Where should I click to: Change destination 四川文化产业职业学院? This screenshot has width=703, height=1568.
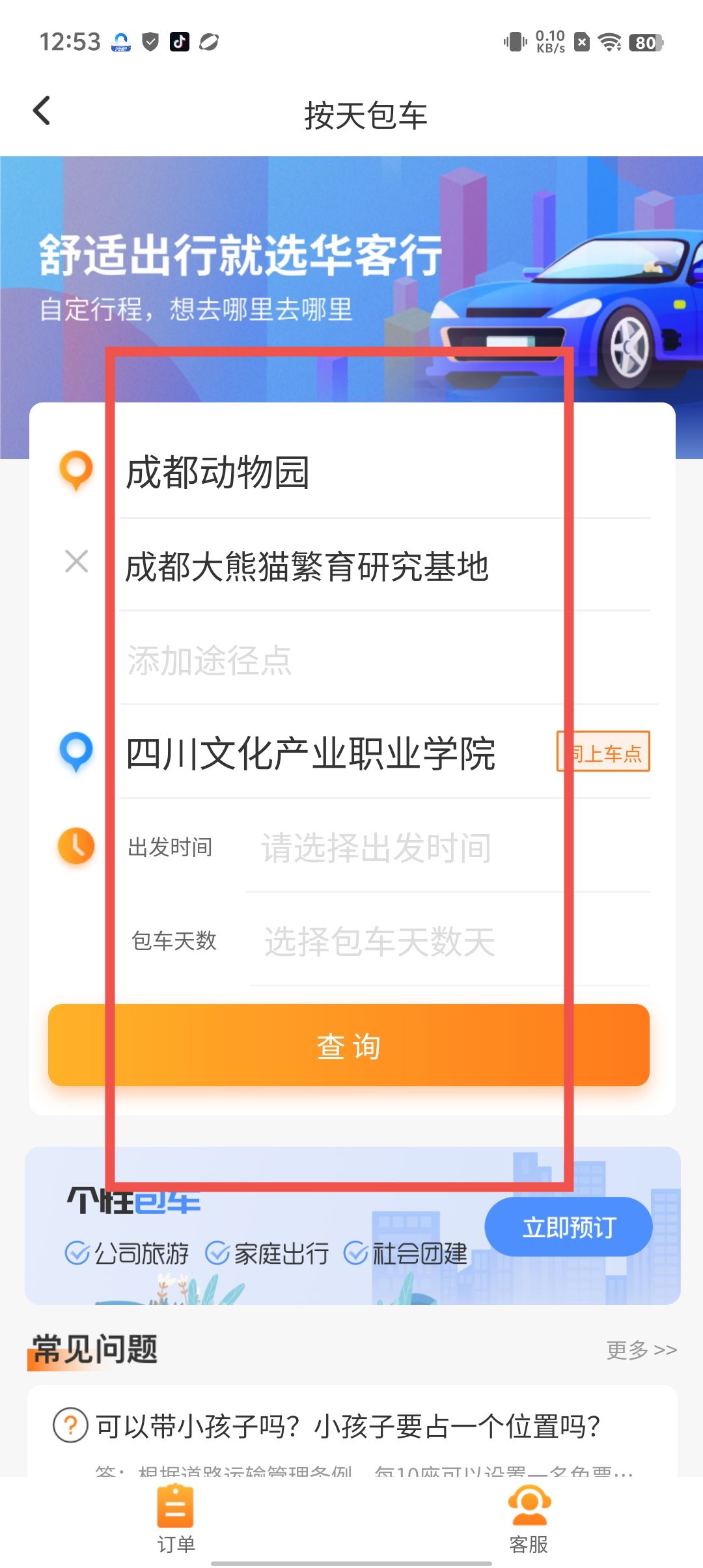311,754
